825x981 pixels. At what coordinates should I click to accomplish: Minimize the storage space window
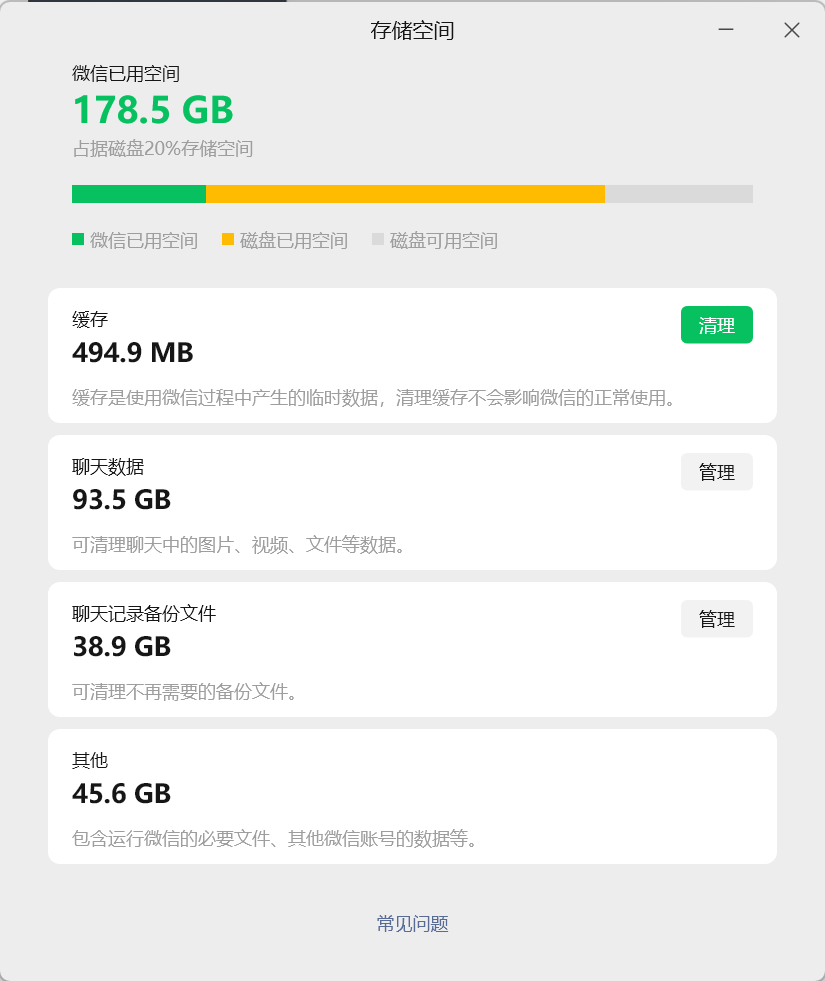(726, 29)
